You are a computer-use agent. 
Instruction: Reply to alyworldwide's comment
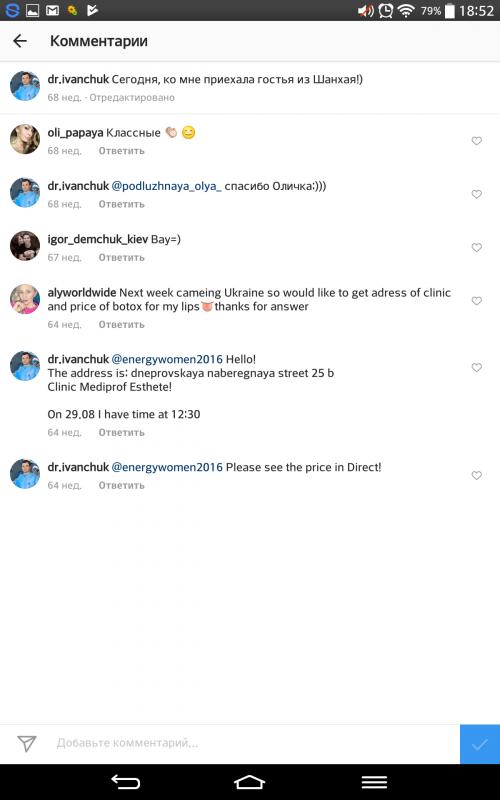(x=121, y=324)
